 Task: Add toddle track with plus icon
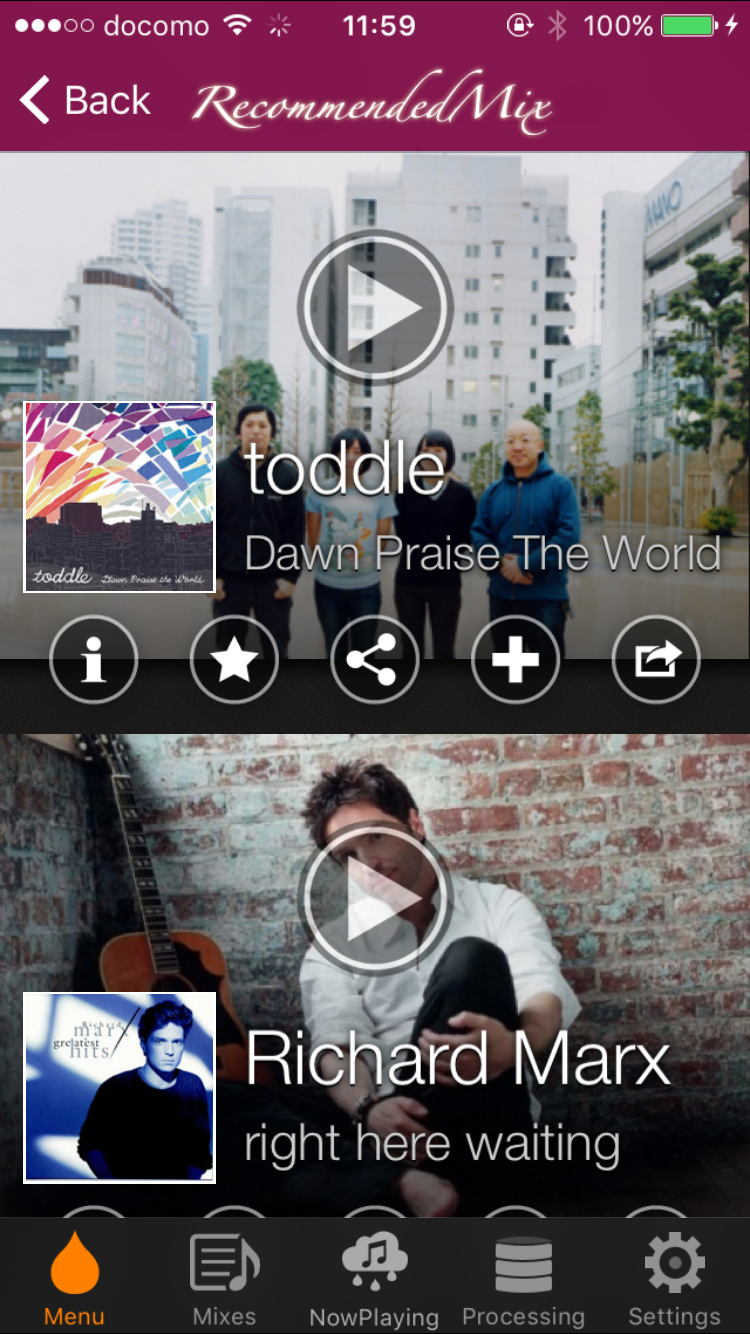click(516, 661)
